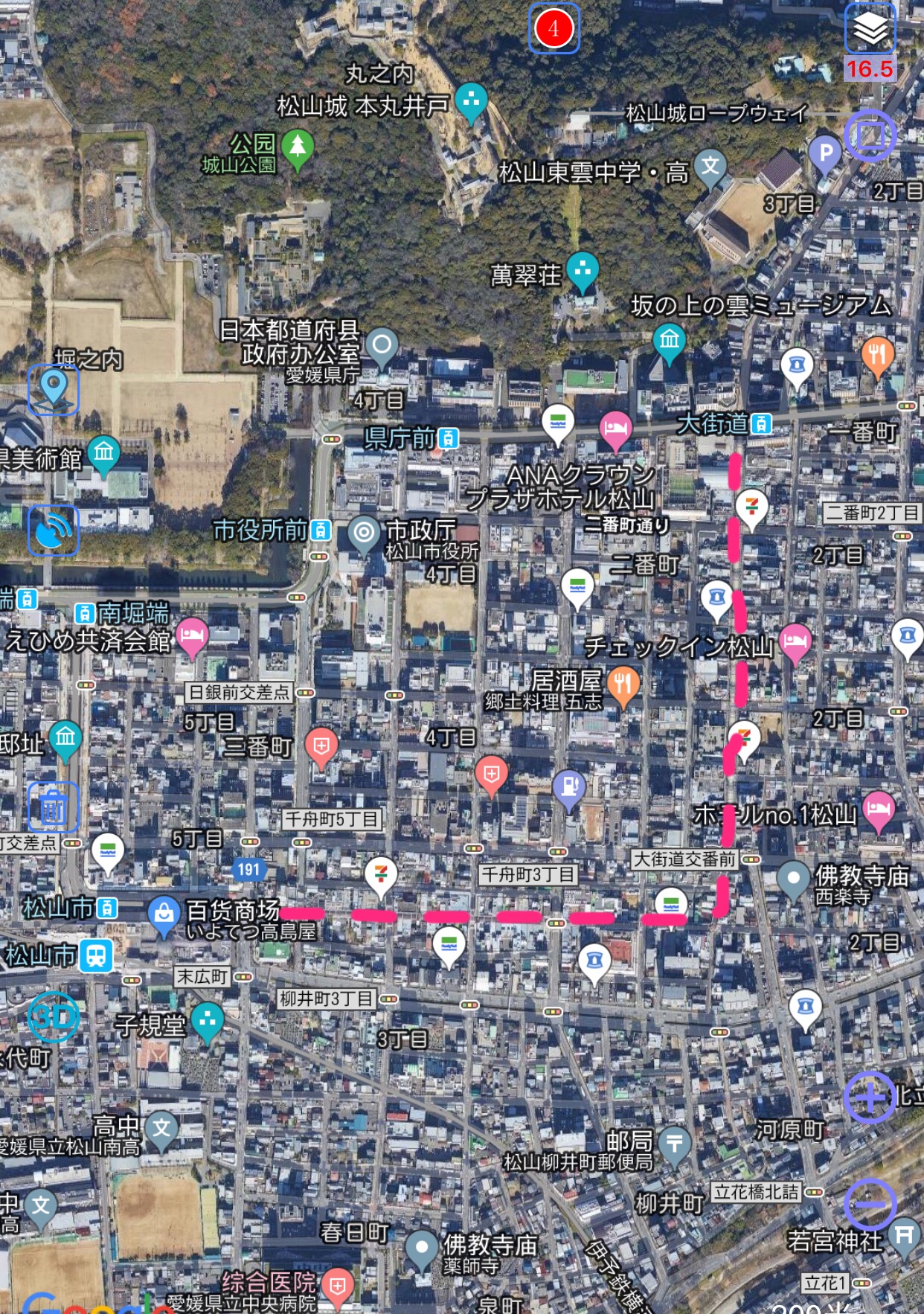Zoom out with the minus button
The image size is (924, 1314).
870,1203
